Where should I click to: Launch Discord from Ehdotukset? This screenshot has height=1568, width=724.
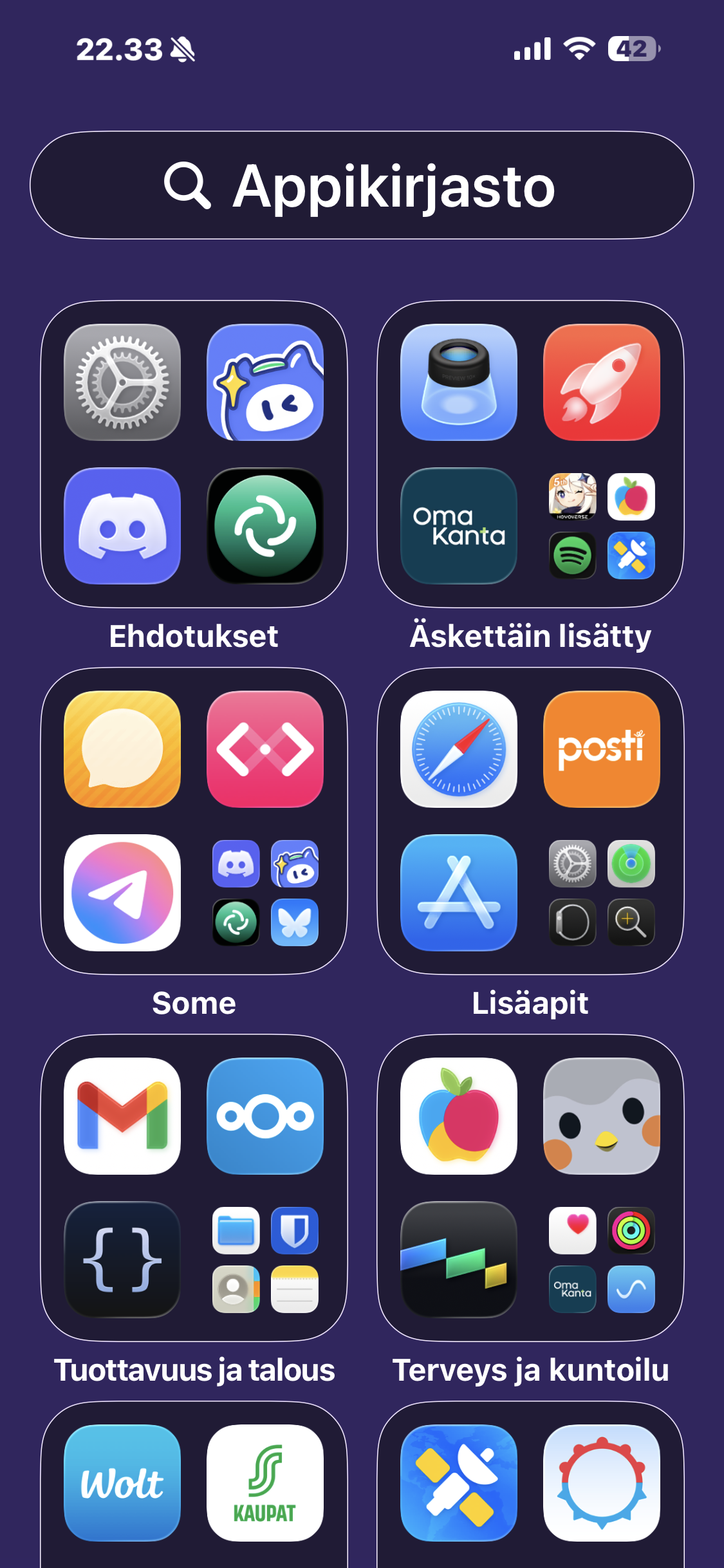[122, 525]
